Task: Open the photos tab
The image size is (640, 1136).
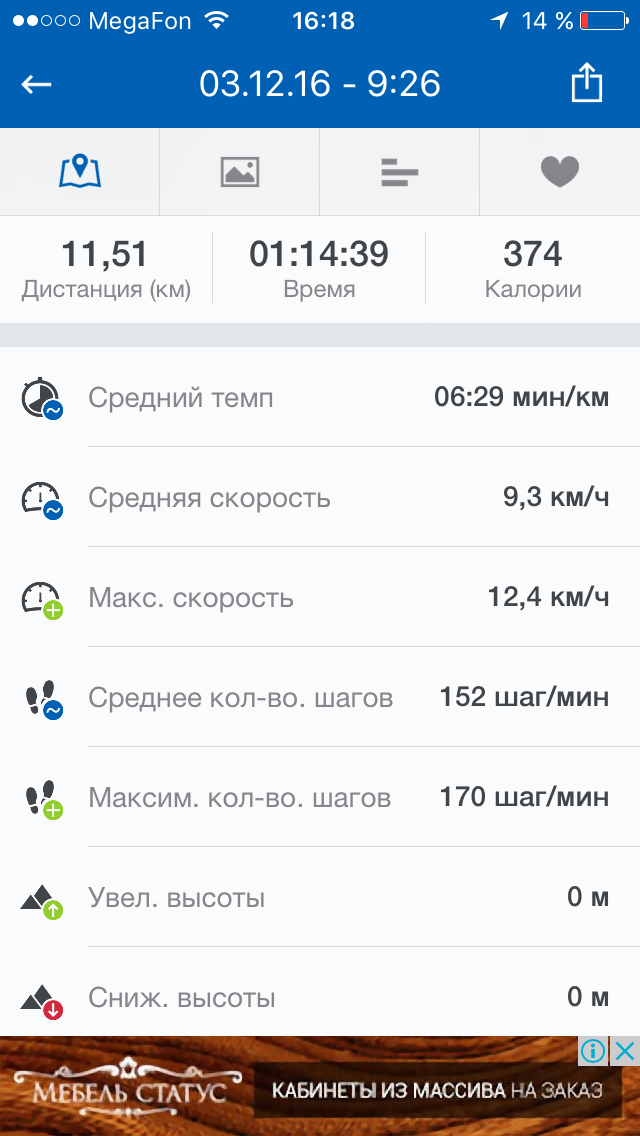Action: click(x=240, y=172)
